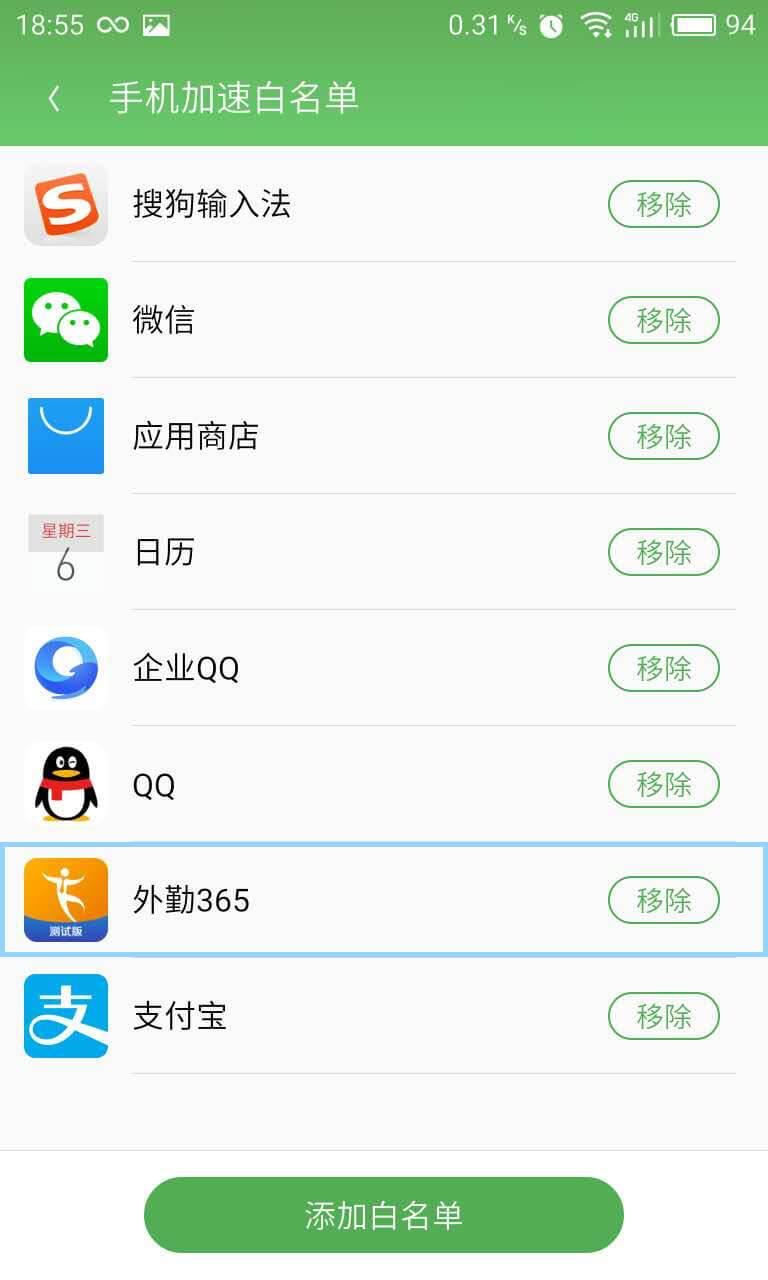
Task: Remove 企业QQ from the whitelist
Action: [663, 669]
